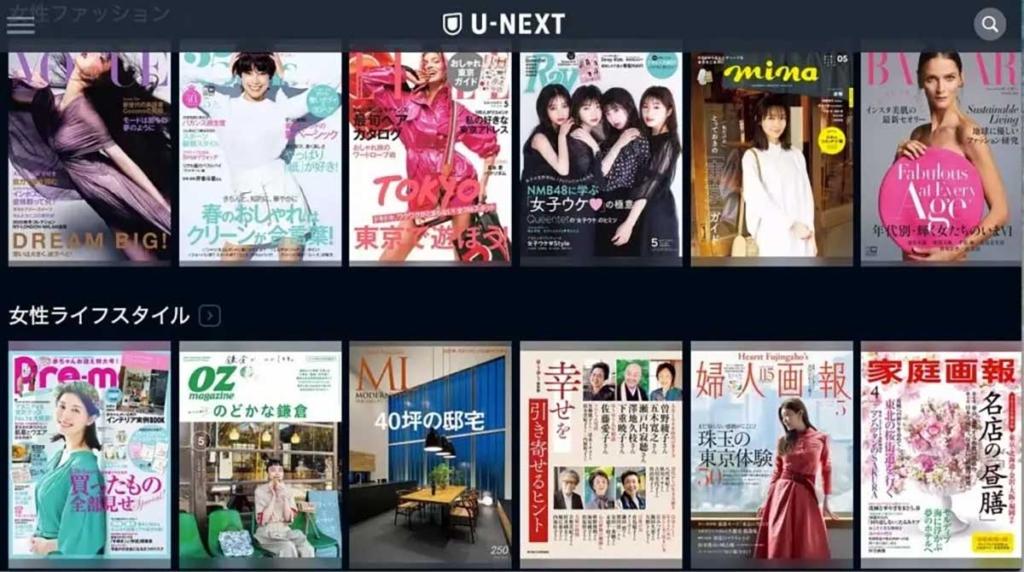
Task: Expand the 女性ライフスタイル category arrow
Action: 210,316
